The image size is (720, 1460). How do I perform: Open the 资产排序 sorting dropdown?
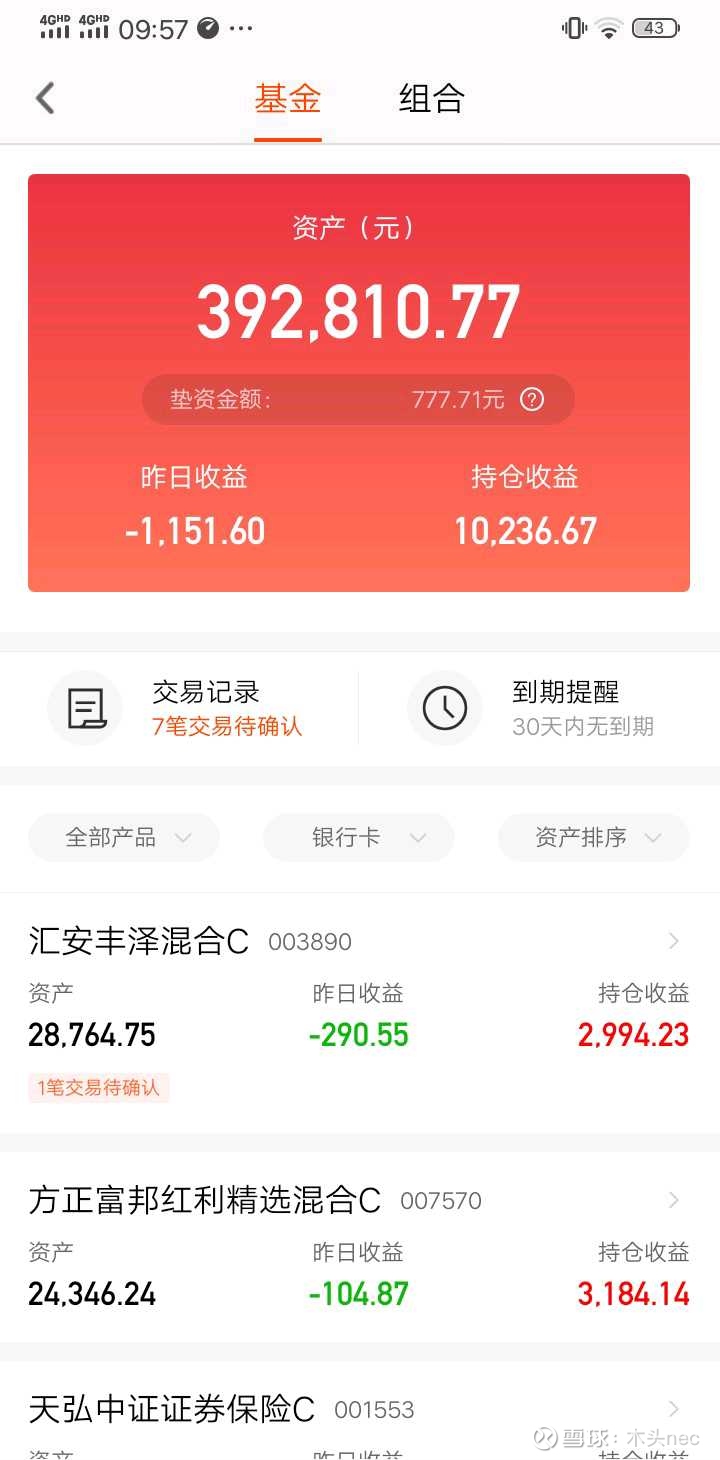[x=592, y=838]
